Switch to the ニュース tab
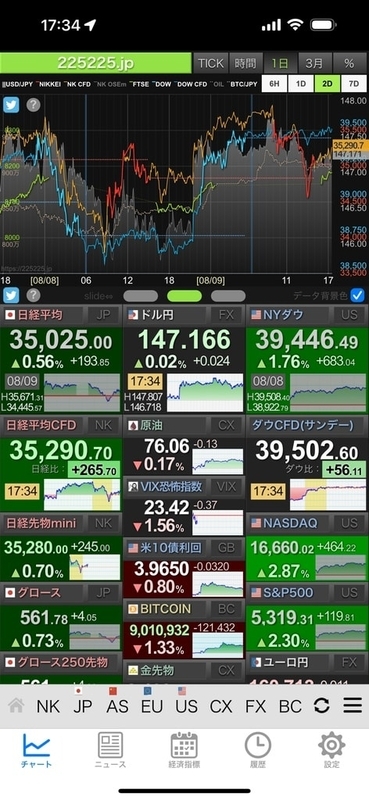The image size is (369, 800). [x=110, y=749]
